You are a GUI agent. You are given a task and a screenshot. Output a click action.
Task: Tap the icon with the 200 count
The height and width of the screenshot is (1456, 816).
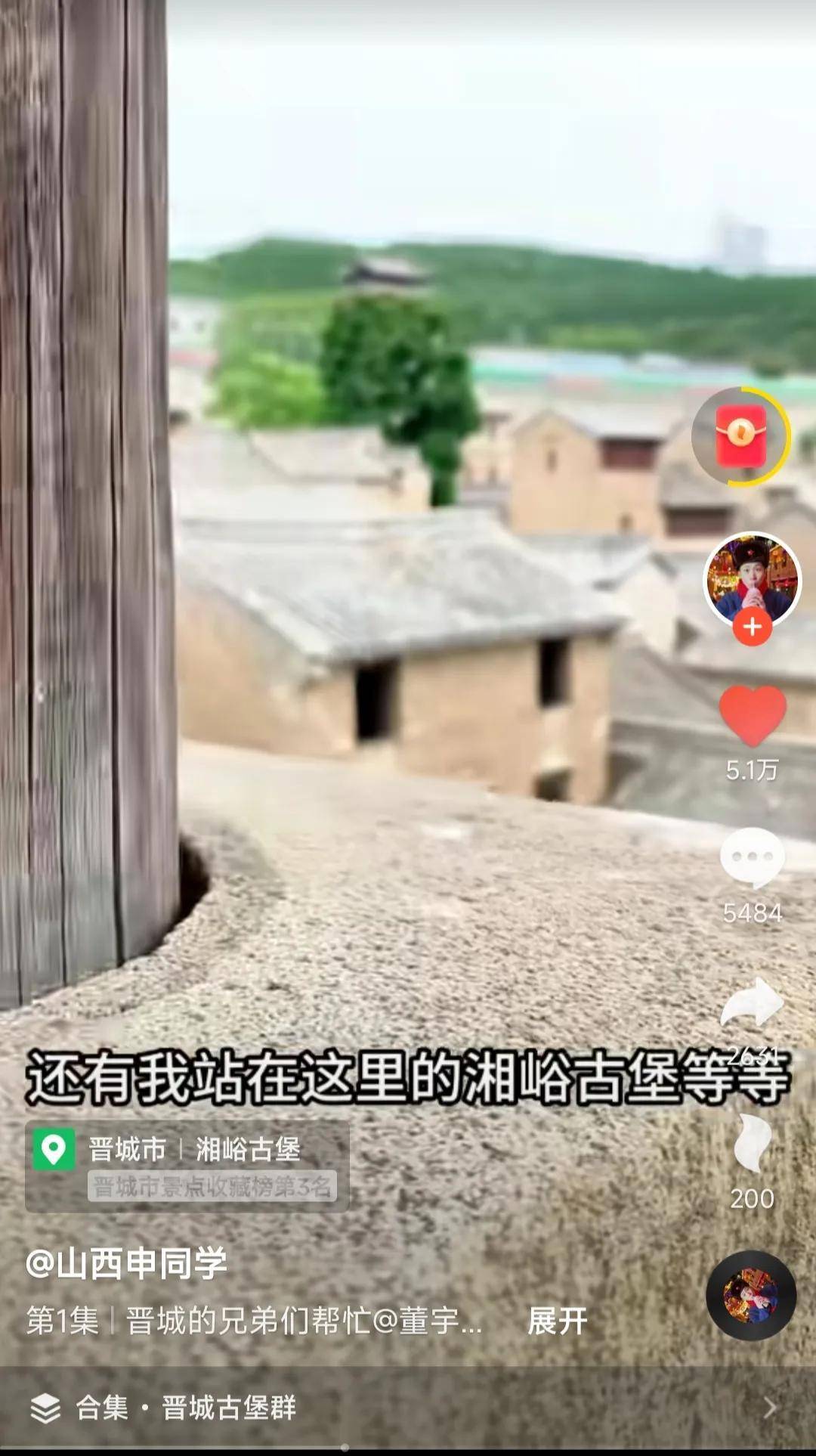pyautogui.click(x=752, y=1145)
